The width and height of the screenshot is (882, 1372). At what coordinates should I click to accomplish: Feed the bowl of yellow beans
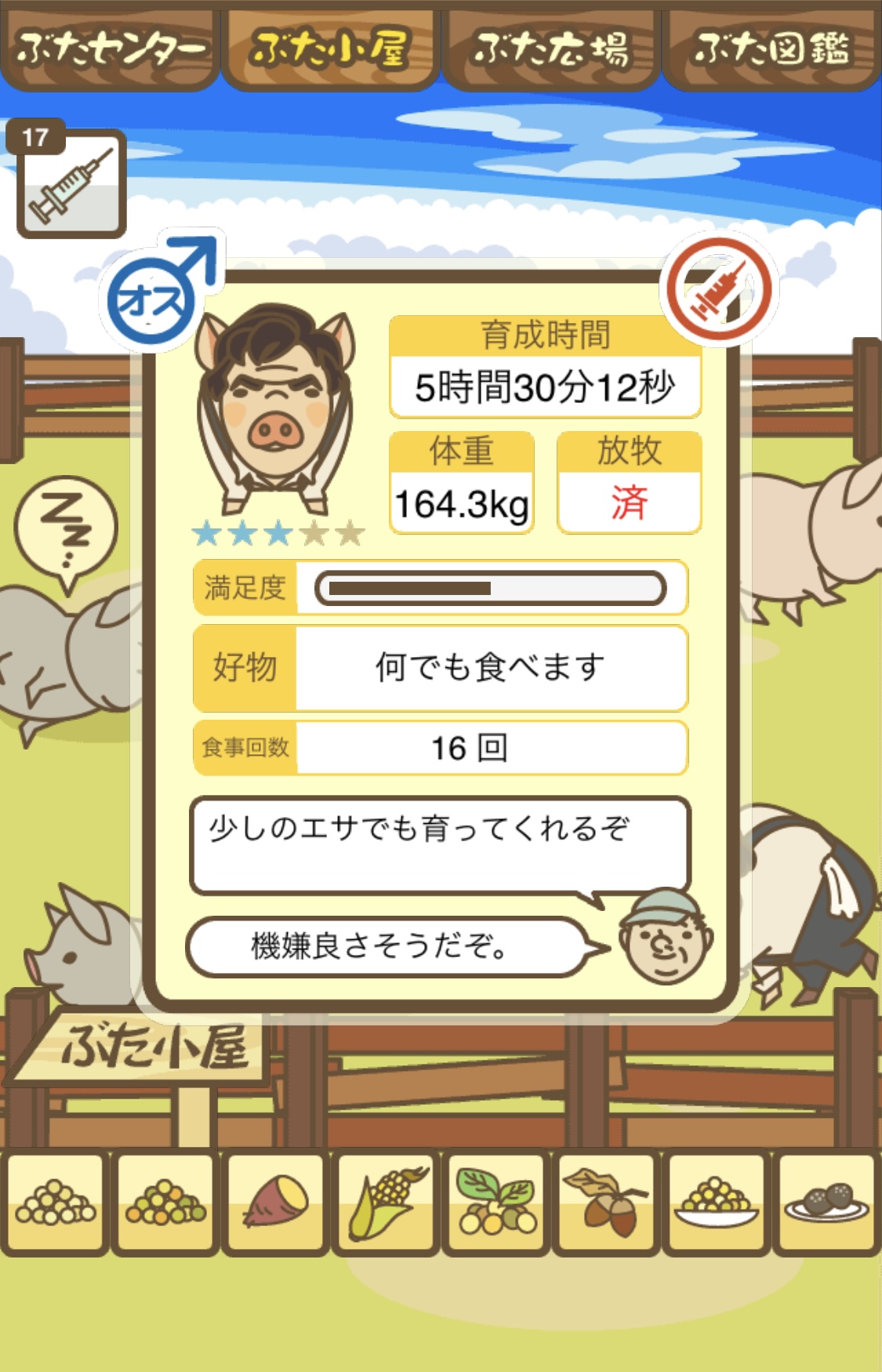tap(717, 1203)
